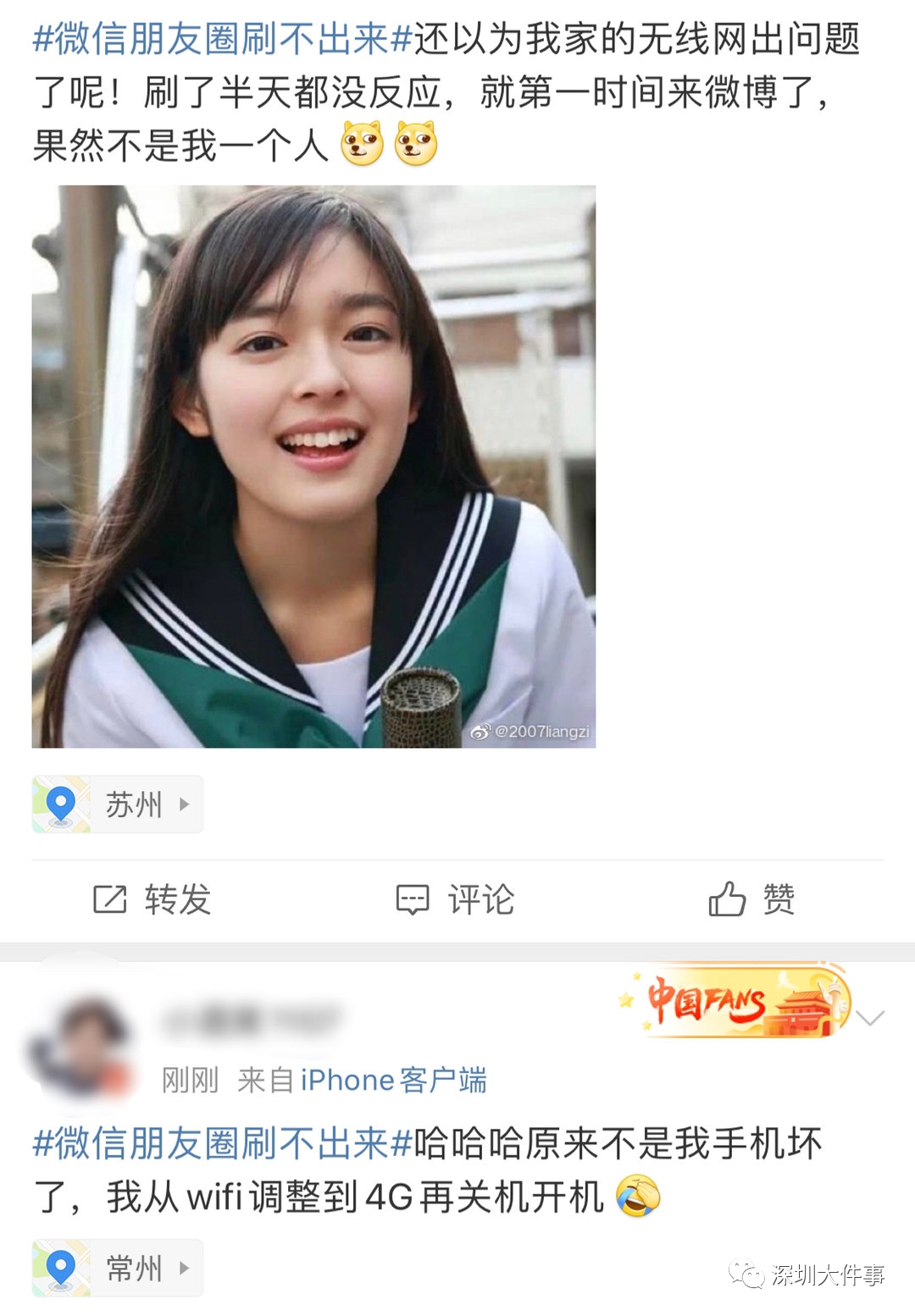Screen dimensions: 915x1316
Task: Repost the first post via 转发
Action: point(152,899)
